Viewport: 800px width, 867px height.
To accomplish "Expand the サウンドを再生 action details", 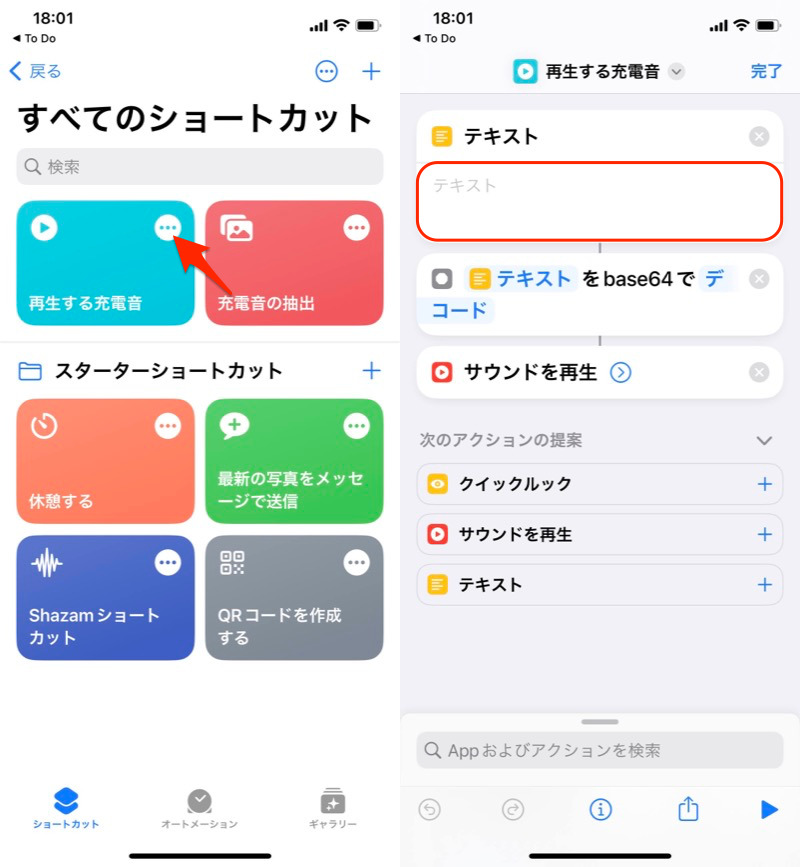I will 621,373.
